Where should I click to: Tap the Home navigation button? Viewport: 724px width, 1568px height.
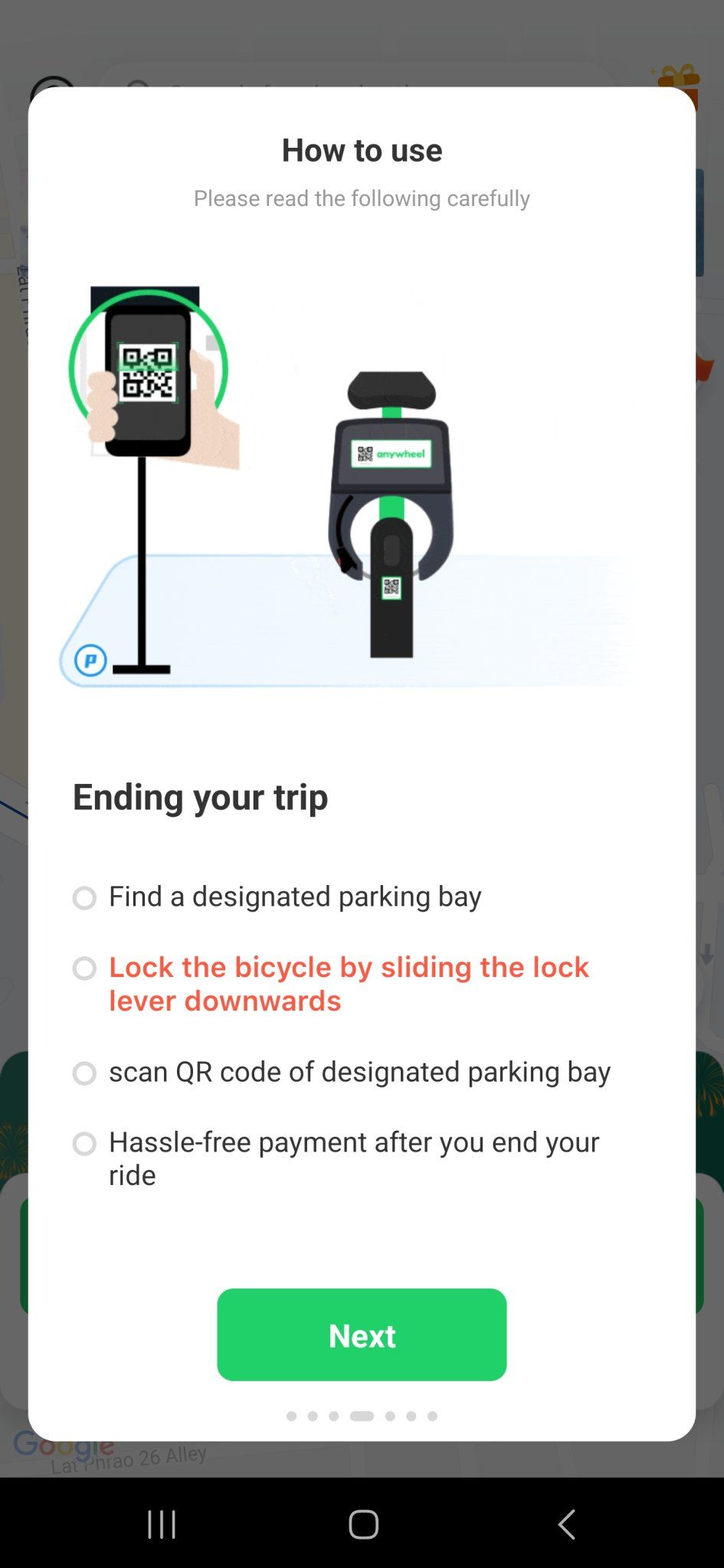(362, 1524)
